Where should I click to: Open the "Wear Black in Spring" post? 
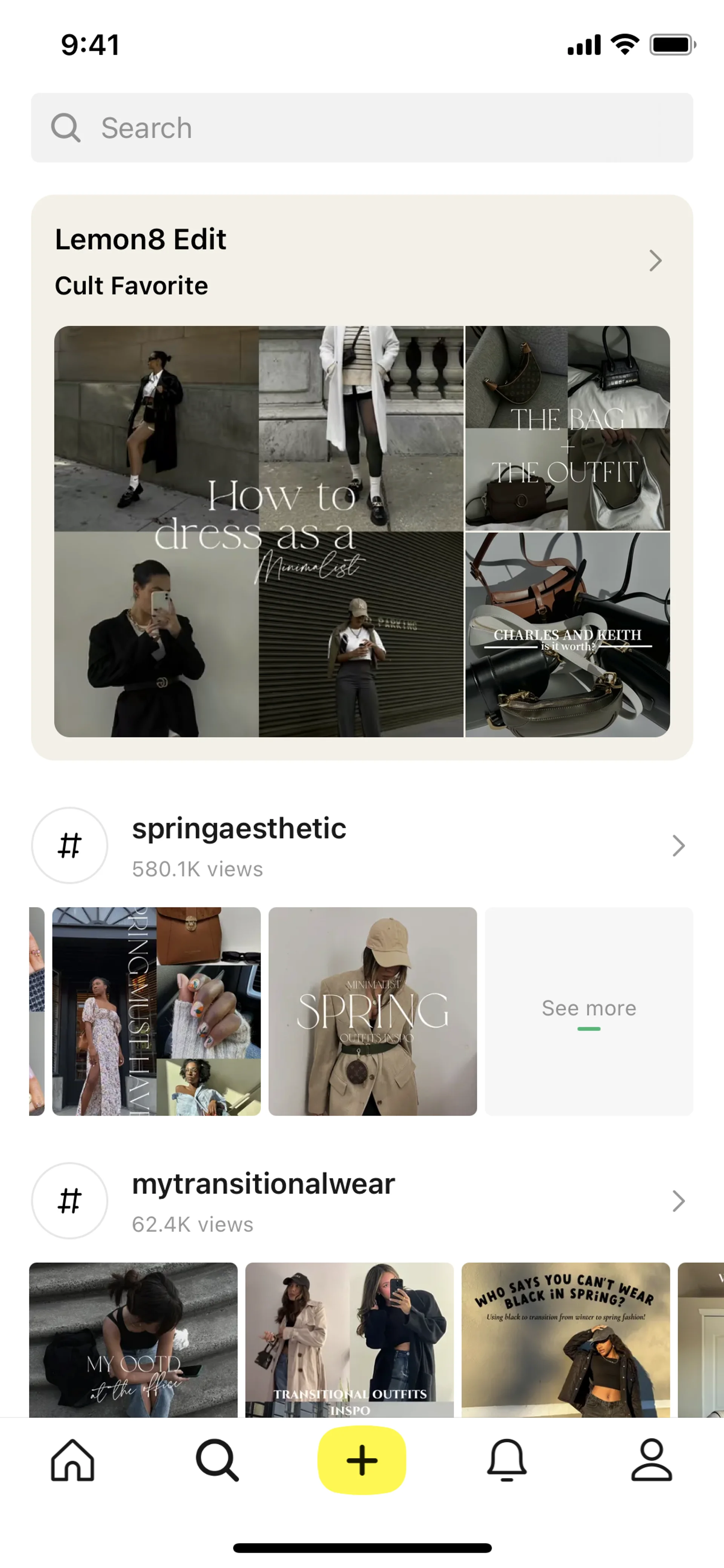pos(565,1339)
